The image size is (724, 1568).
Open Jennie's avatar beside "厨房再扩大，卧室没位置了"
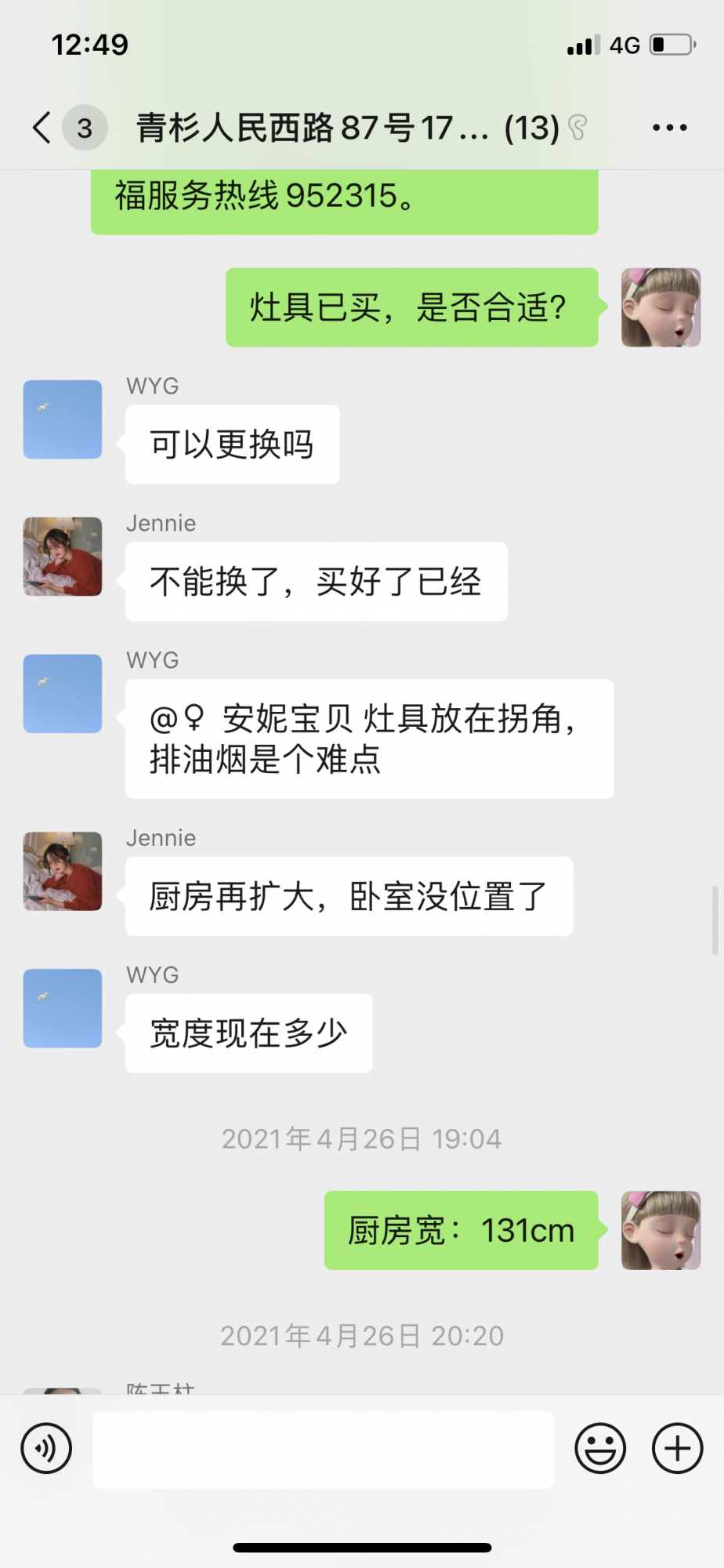pyautogui.click(x=63, y=871)
